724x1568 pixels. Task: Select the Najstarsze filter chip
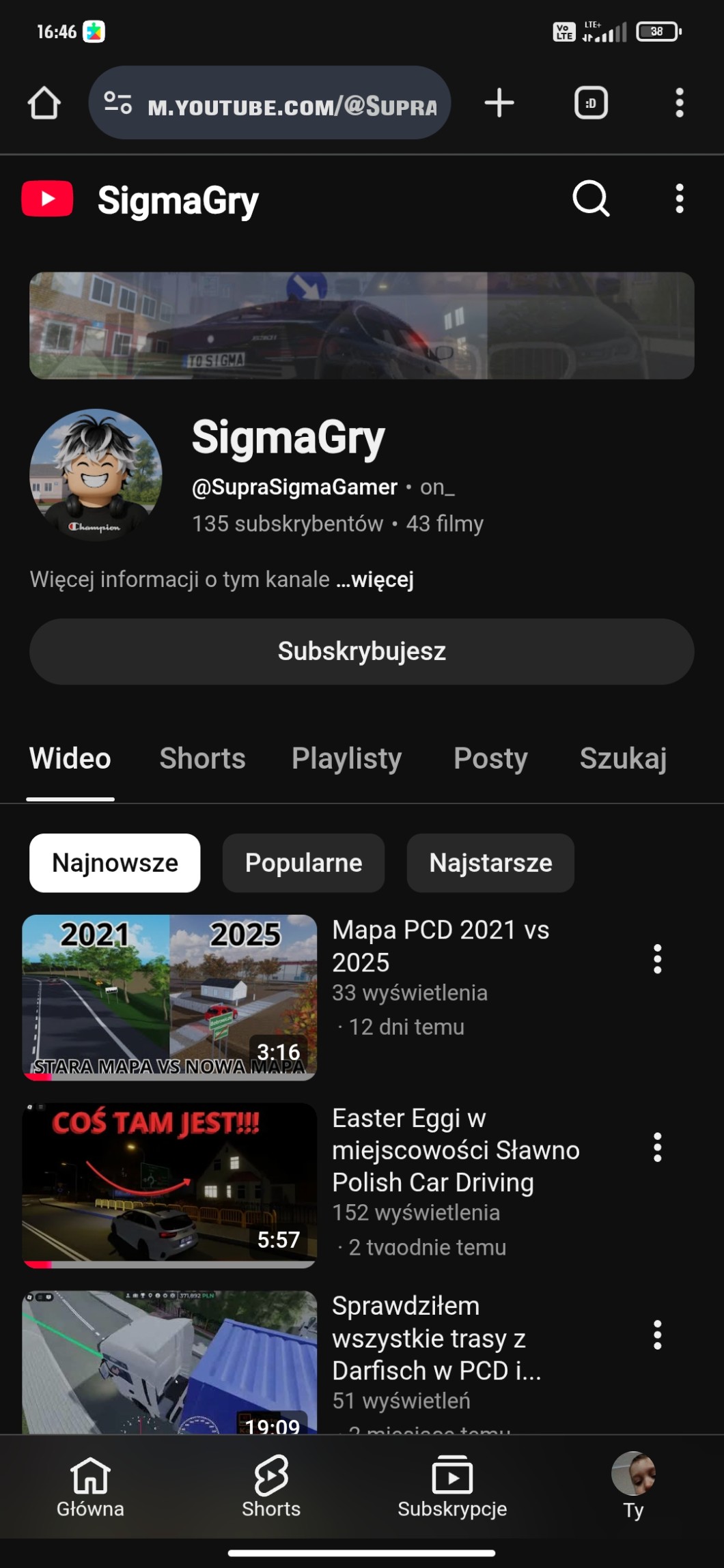pos(490,863)
